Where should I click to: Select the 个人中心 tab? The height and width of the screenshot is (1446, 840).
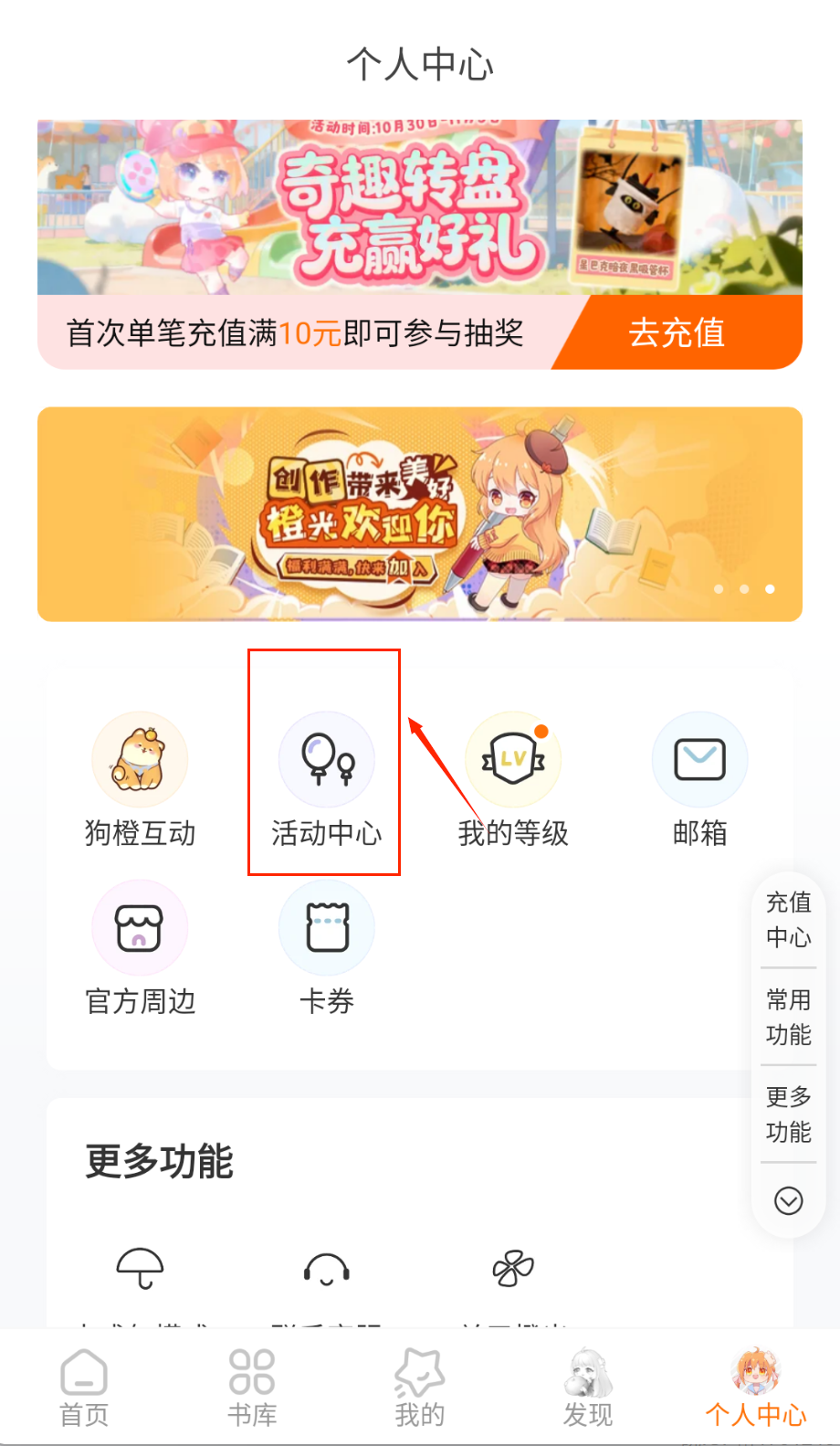click(x=756, y=1388)
